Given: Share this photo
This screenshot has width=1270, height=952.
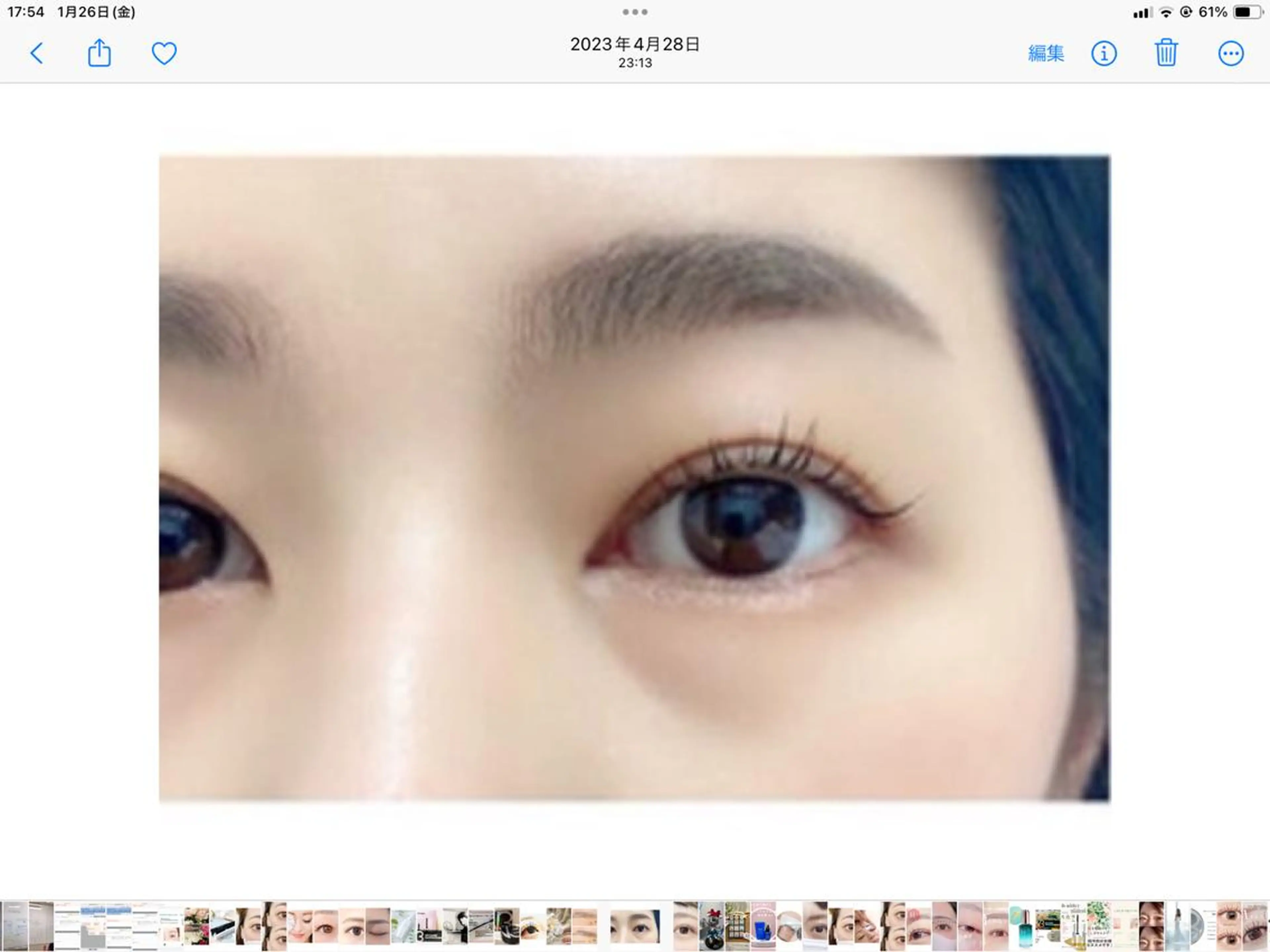Looking at the screenshot, I should pyautogui.click(x=99, y=53).
